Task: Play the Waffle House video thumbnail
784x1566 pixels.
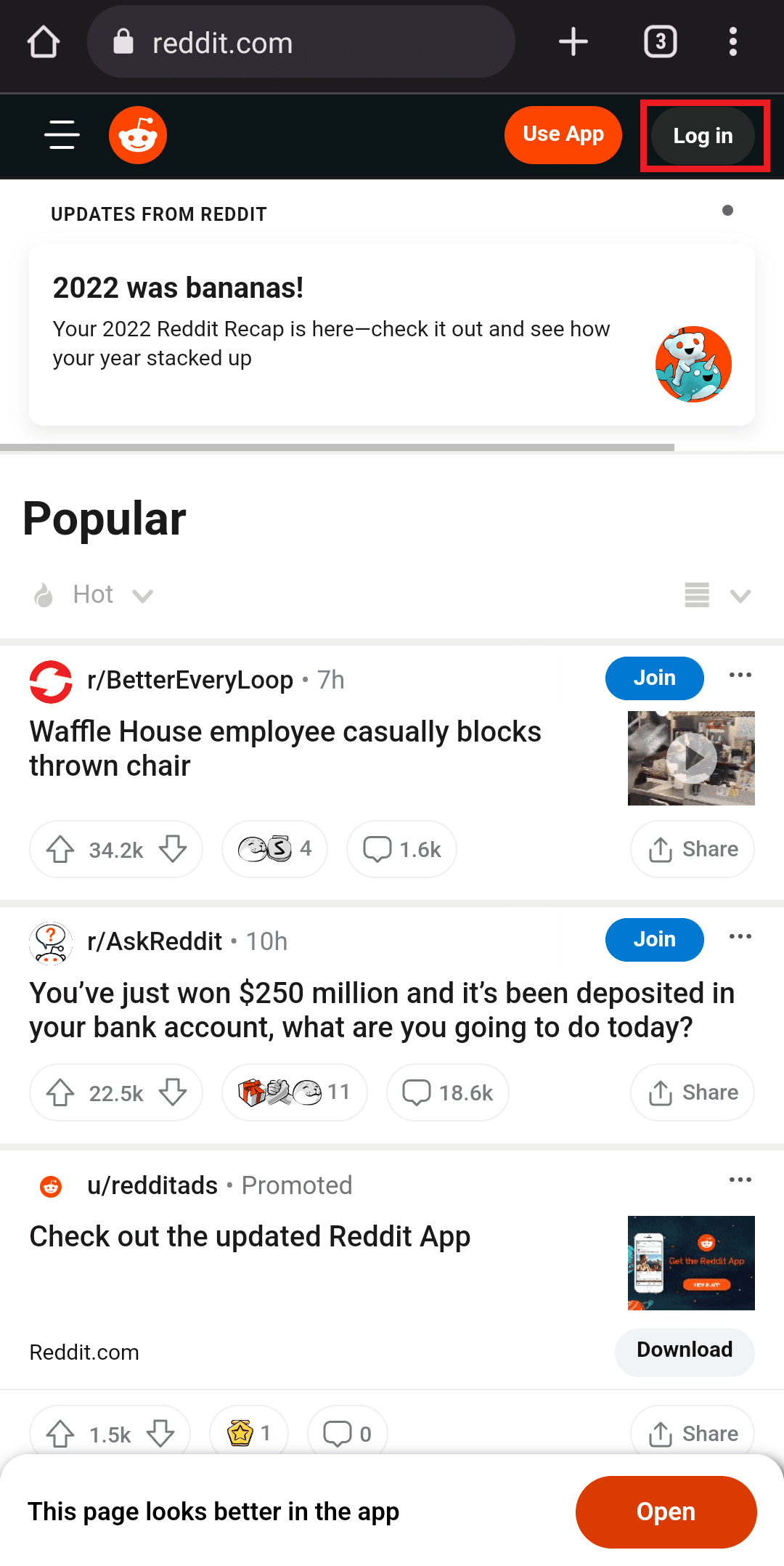Action: point(691,758)
